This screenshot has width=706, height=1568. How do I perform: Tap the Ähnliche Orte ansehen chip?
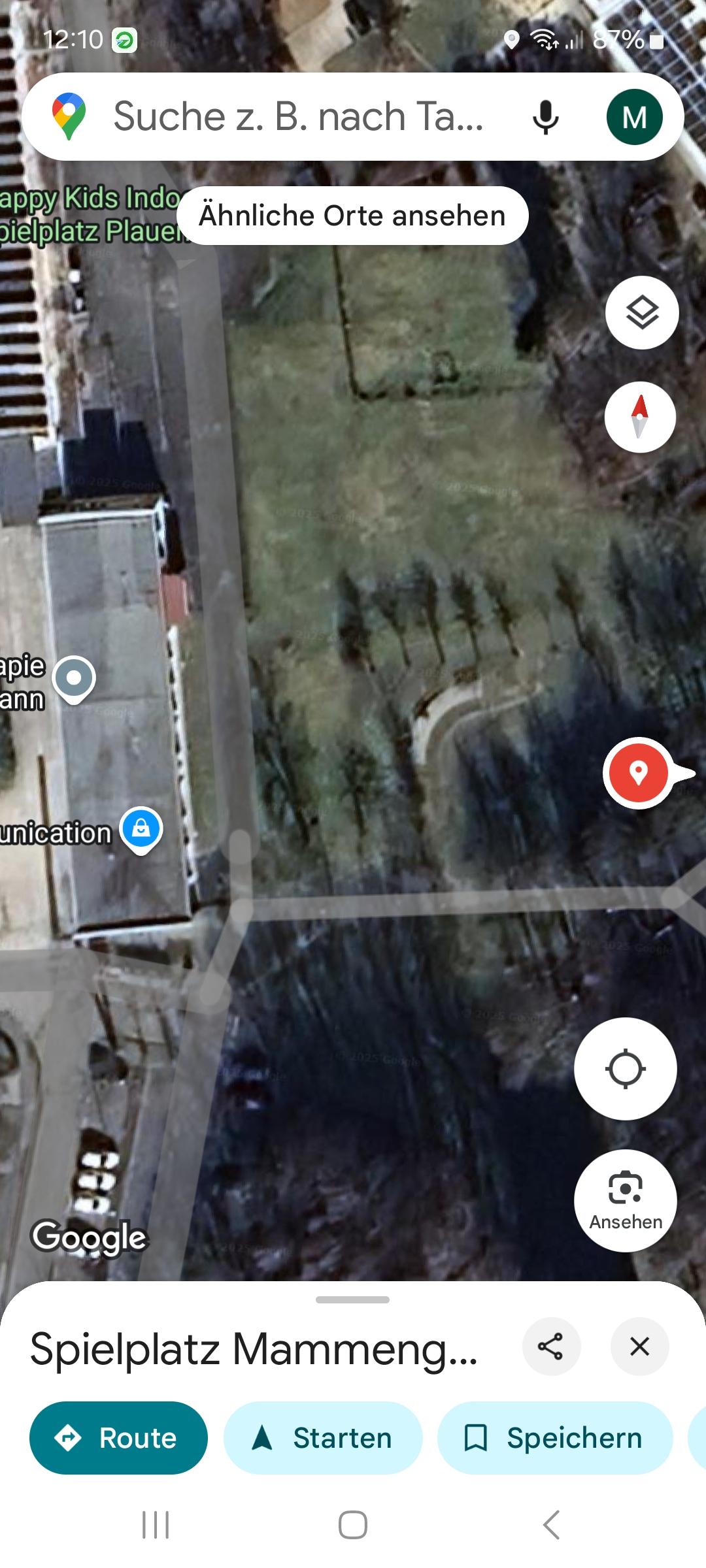(x=352, y=216)
